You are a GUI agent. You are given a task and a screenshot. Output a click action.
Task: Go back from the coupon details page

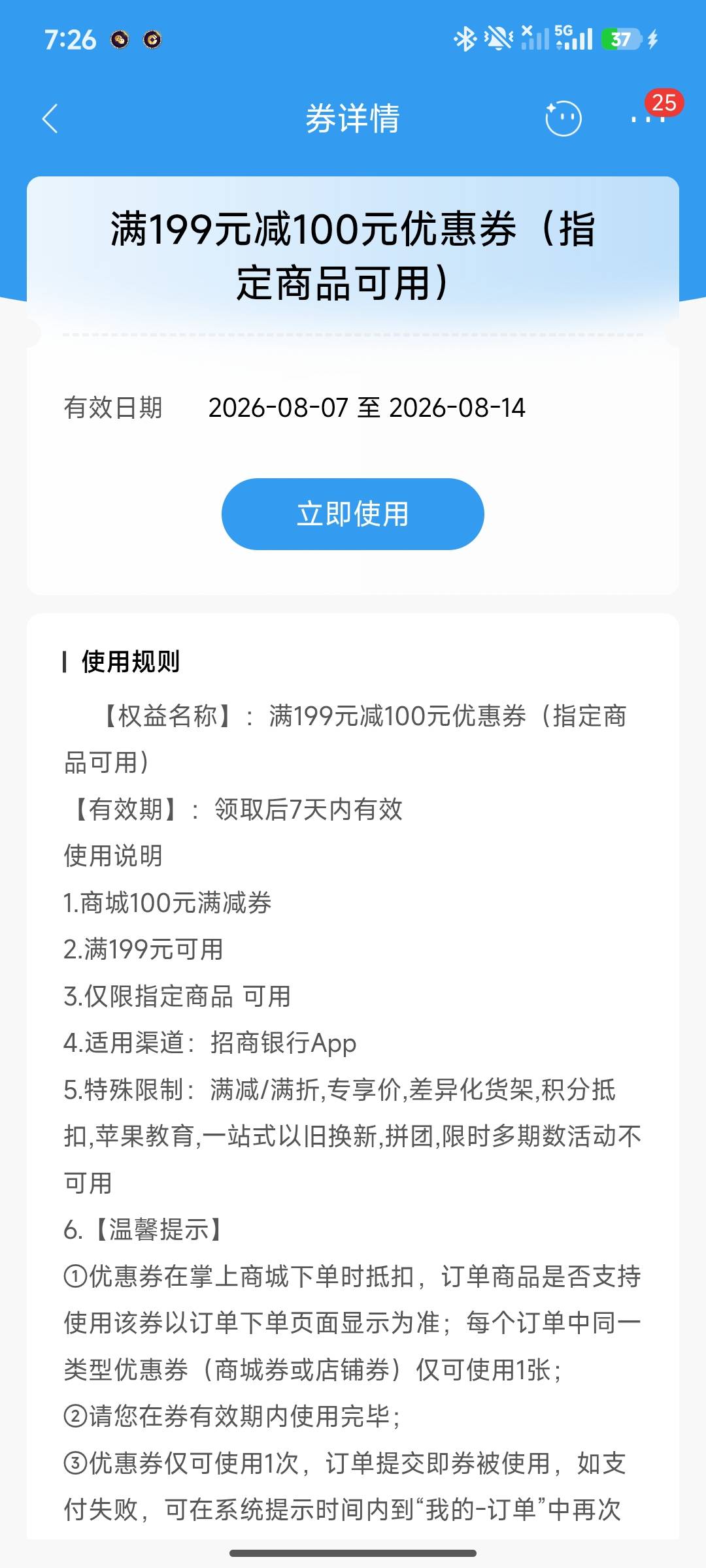[x=50, y=119]
